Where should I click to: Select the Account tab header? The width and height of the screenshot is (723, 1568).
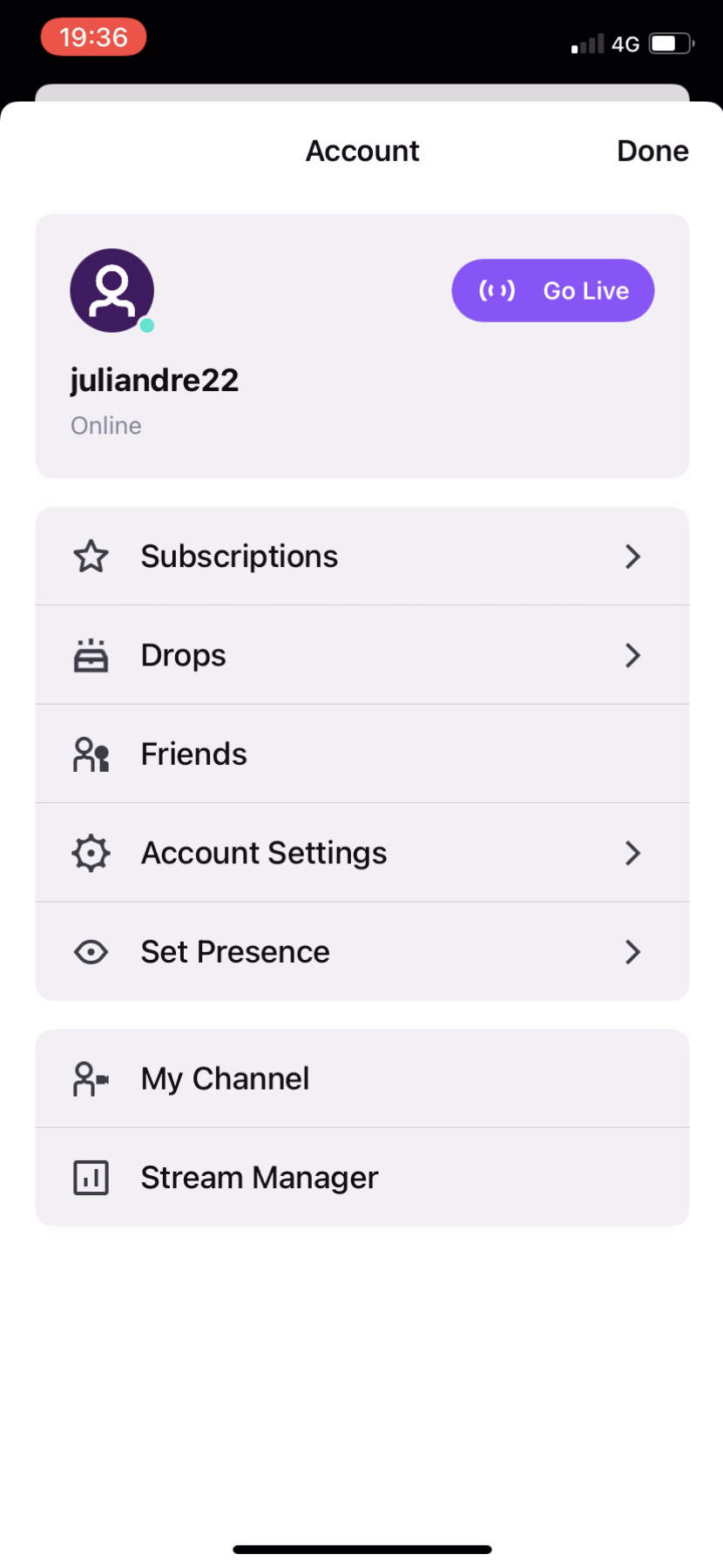click(x=361, y=150)
